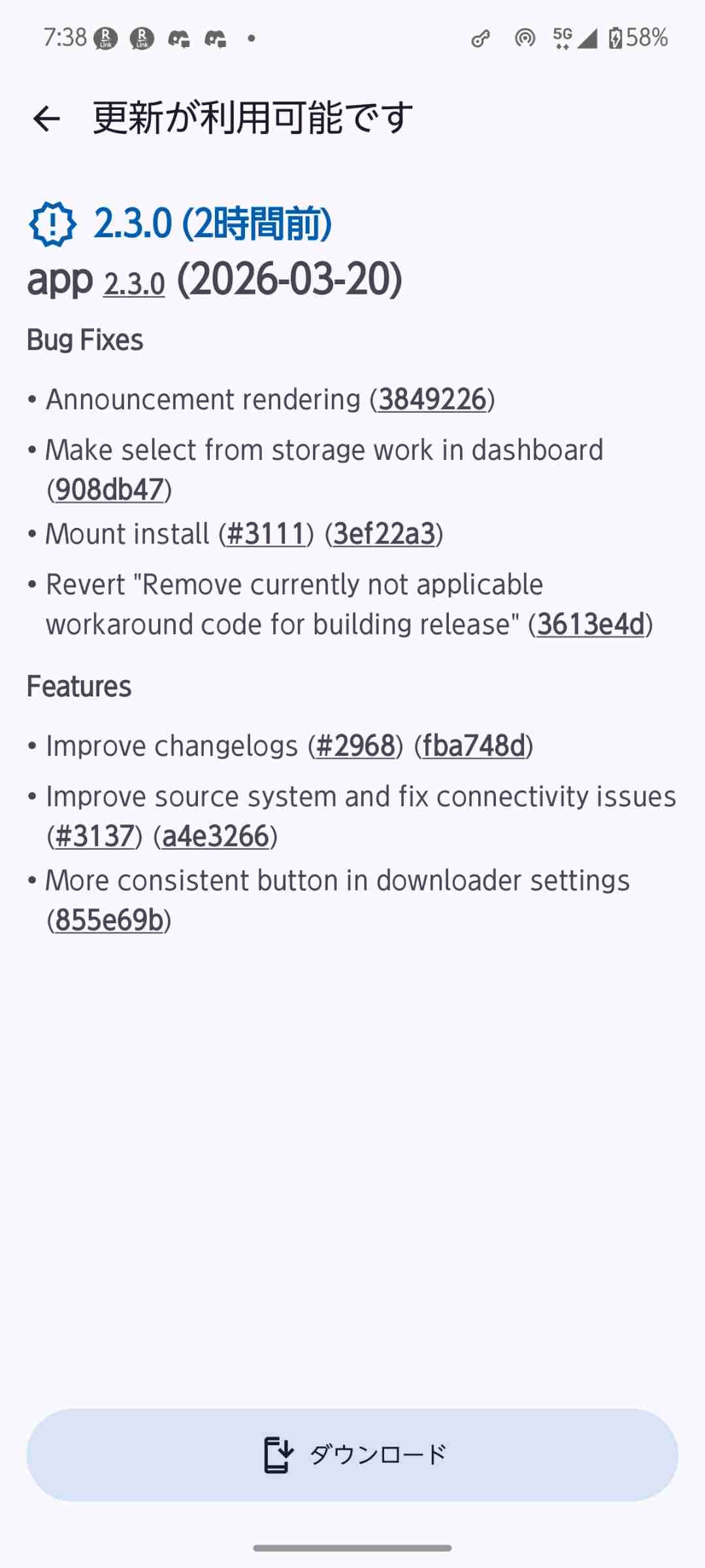
Task: Open commit 3ef22a3 link
Action: [x=384, y=534]
